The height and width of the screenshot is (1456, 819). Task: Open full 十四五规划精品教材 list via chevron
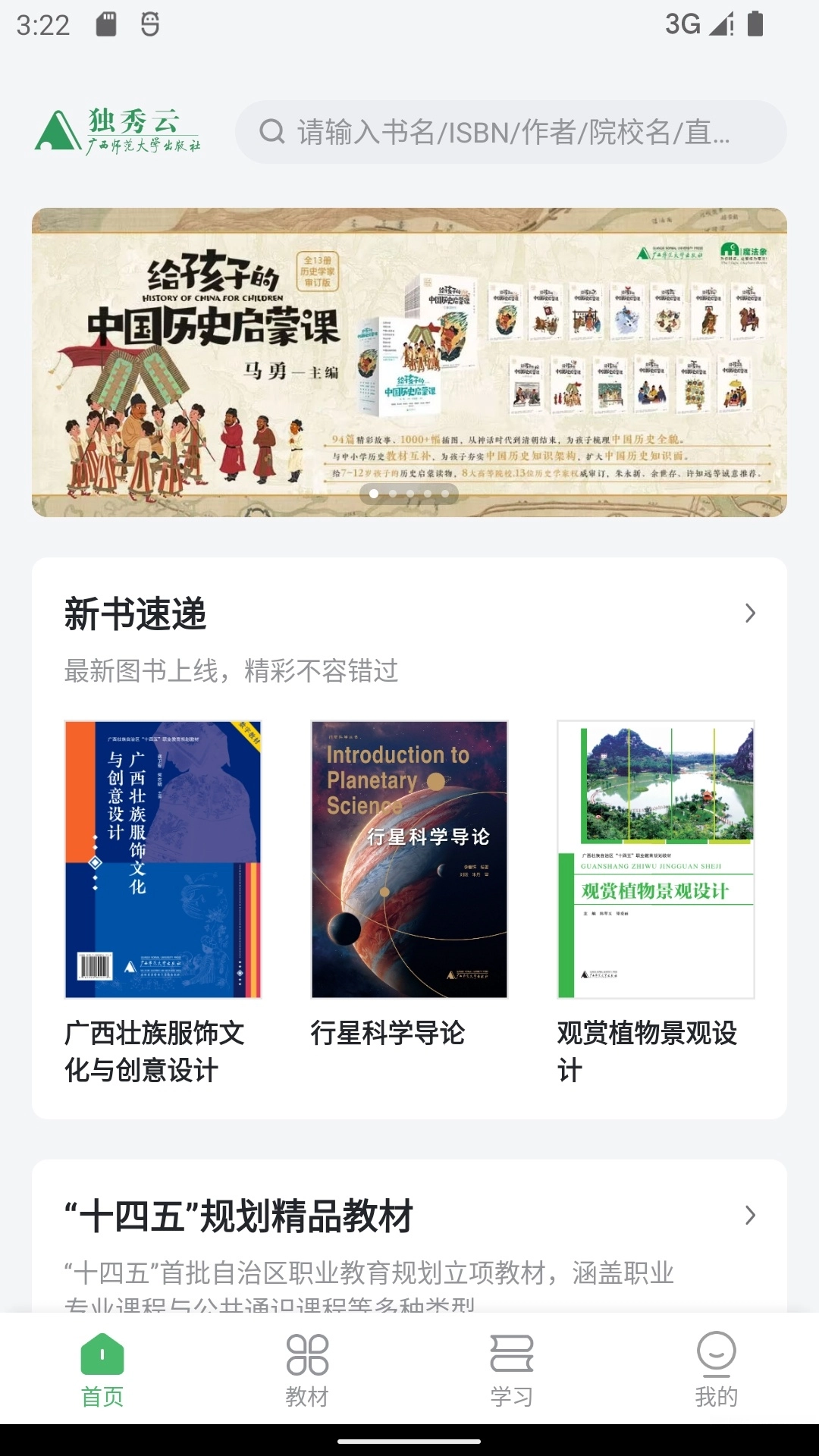pos(751,1213)
